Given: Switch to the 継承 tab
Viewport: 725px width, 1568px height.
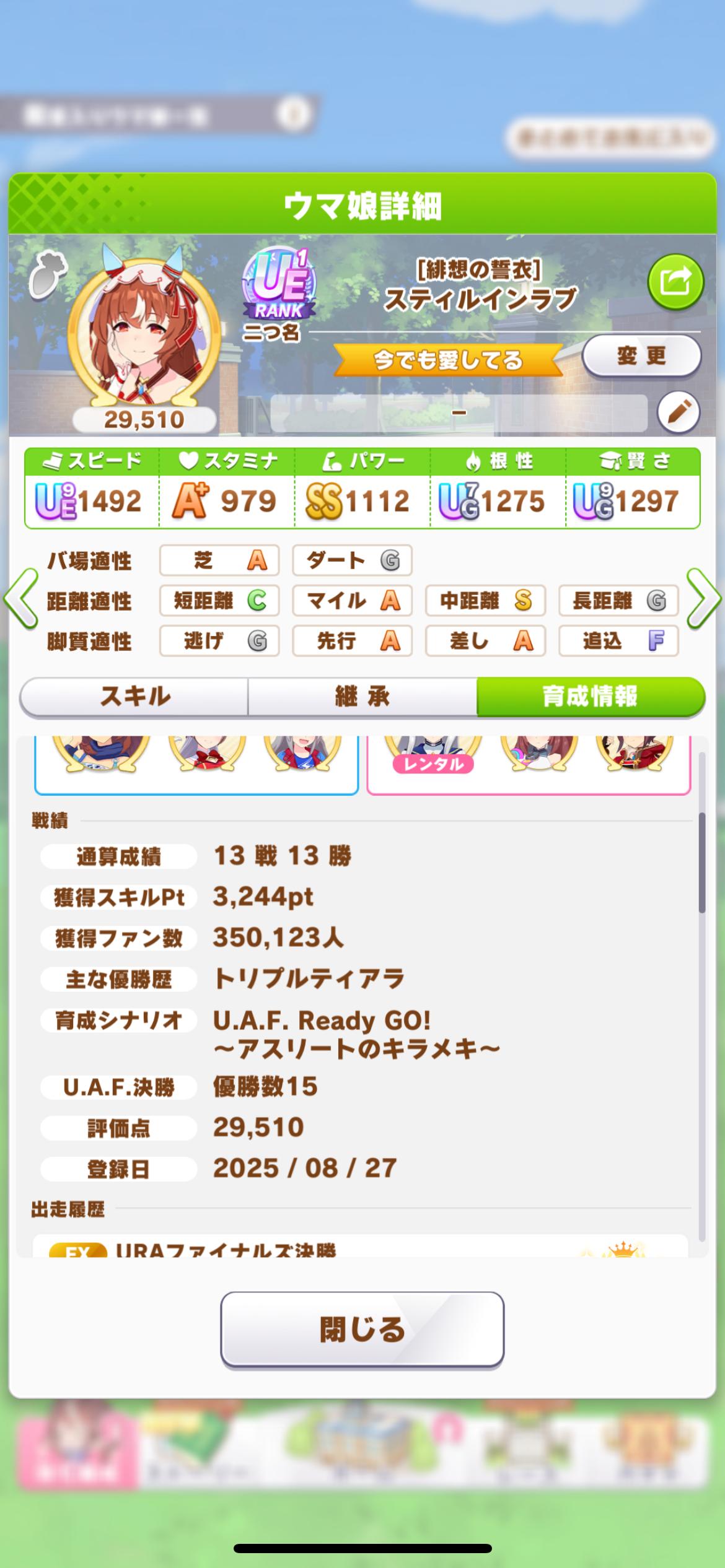Looking at the screenshot, I should 362,697.
